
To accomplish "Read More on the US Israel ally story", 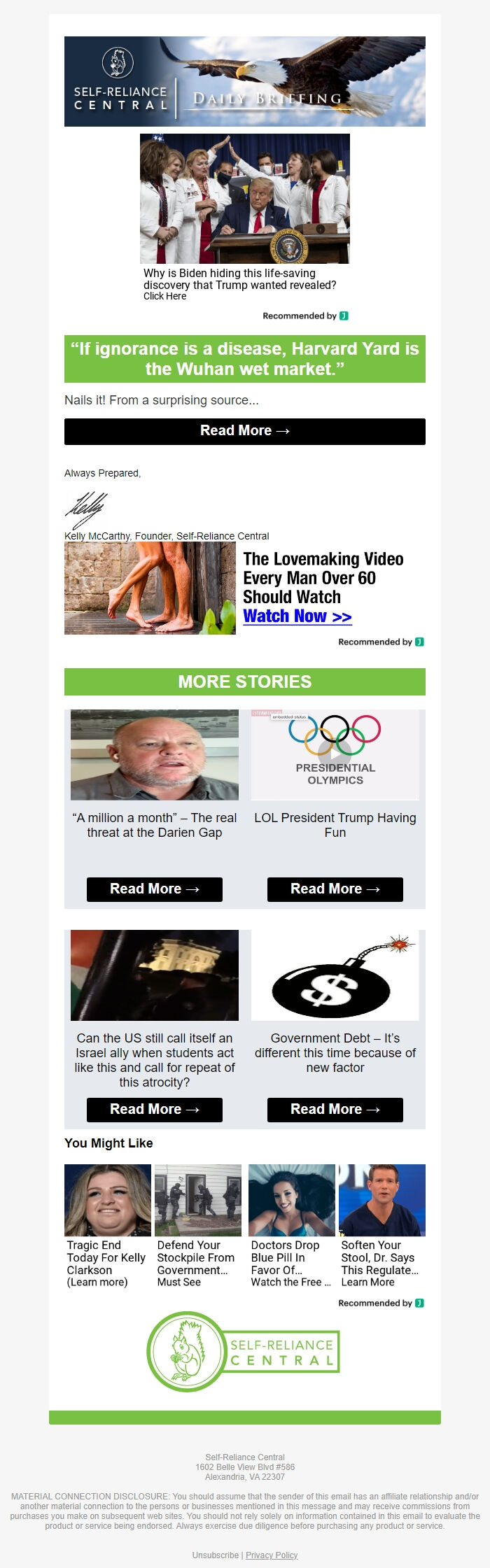I will 154,1110.
